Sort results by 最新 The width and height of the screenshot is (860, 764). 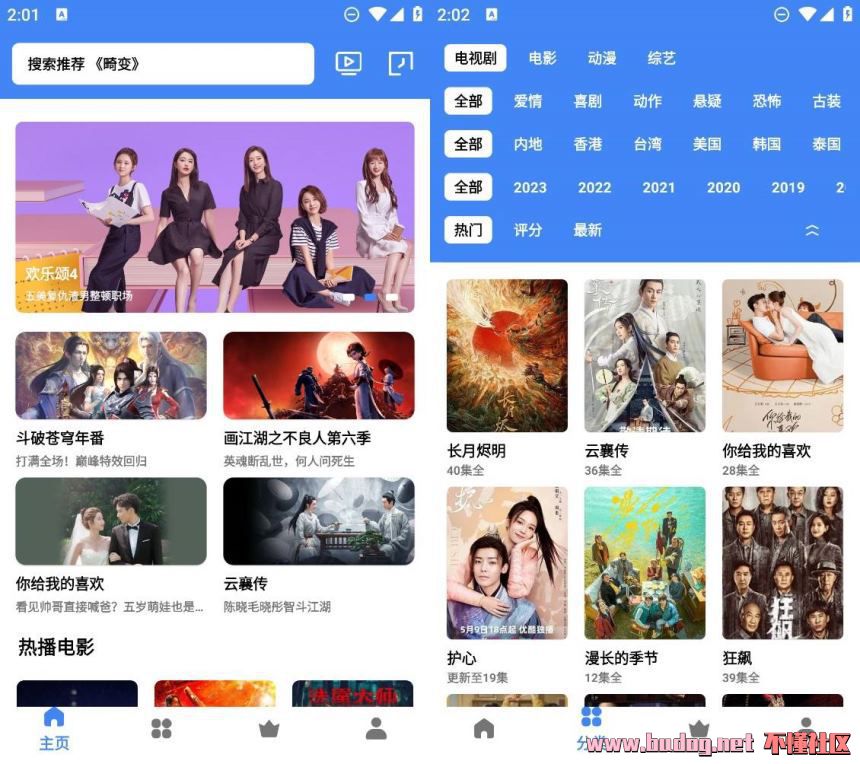(x=588, y=231)
